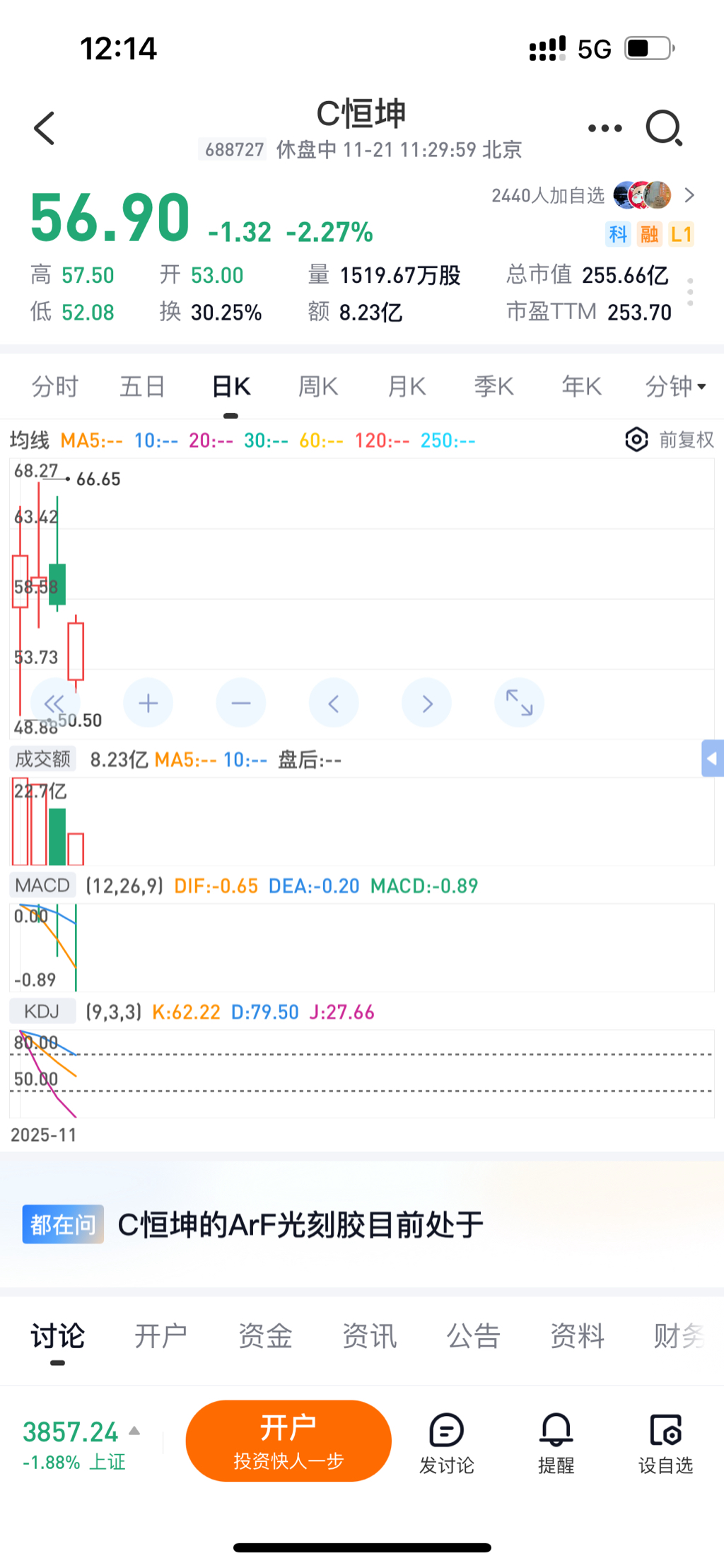Go back to the previous page
This screenshot has width=724, height=1568.
[44, 129]
